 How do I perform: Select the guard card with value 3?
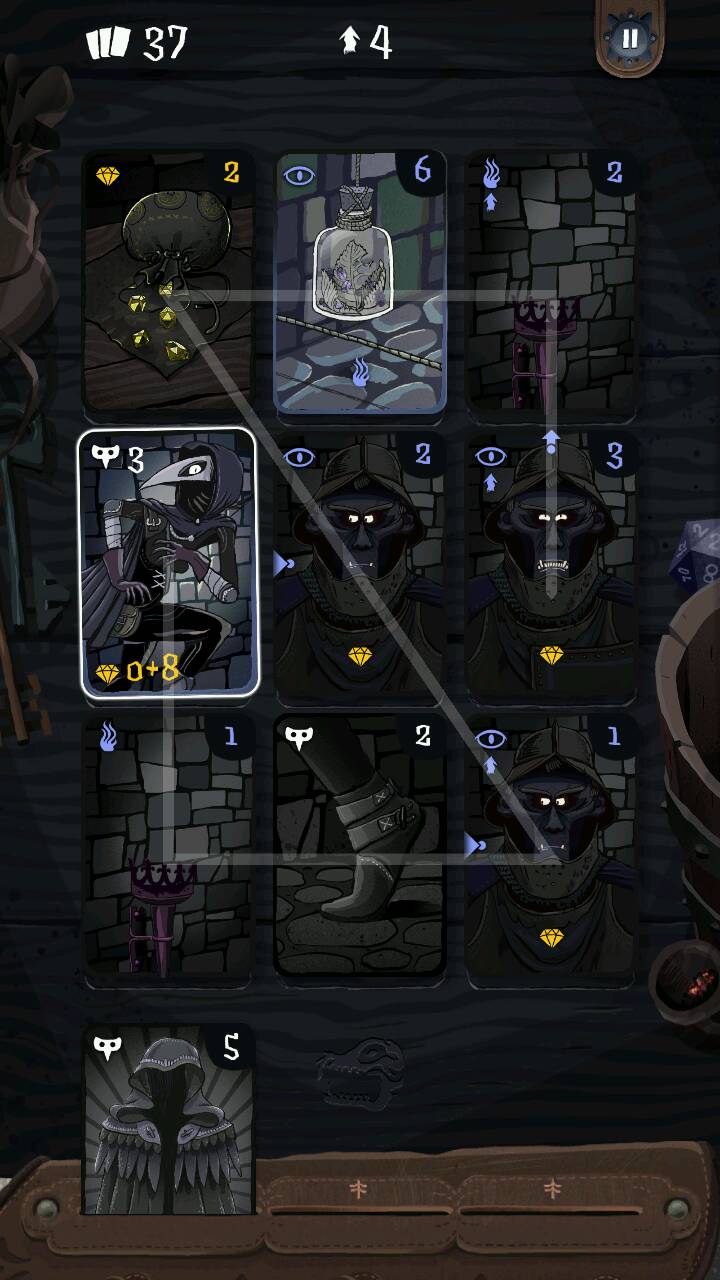[x=552, y=565]
